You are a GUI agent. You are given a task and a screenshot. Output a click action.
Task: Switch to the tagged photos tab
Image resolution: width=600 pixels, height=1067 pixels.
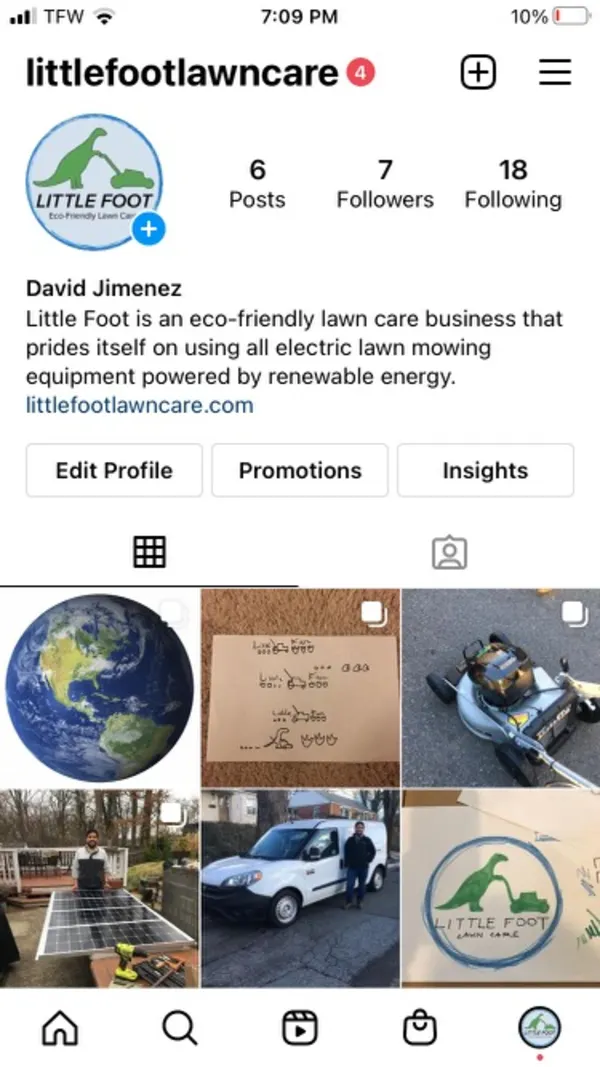coord(449,552)
